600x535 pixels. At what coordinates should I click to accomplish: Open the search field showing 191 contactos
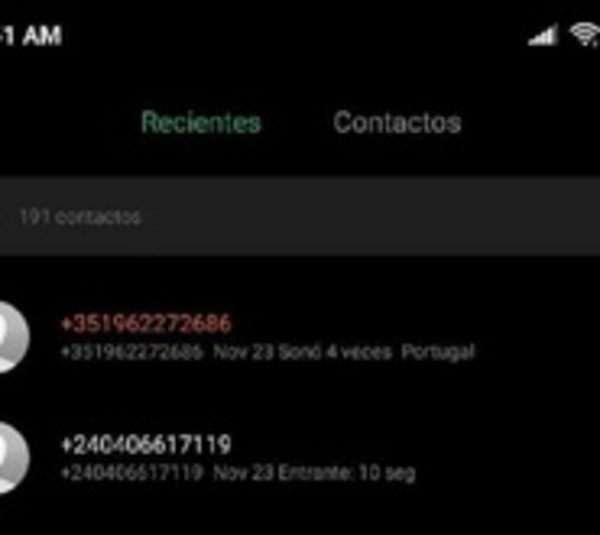(x=300, y=217)
